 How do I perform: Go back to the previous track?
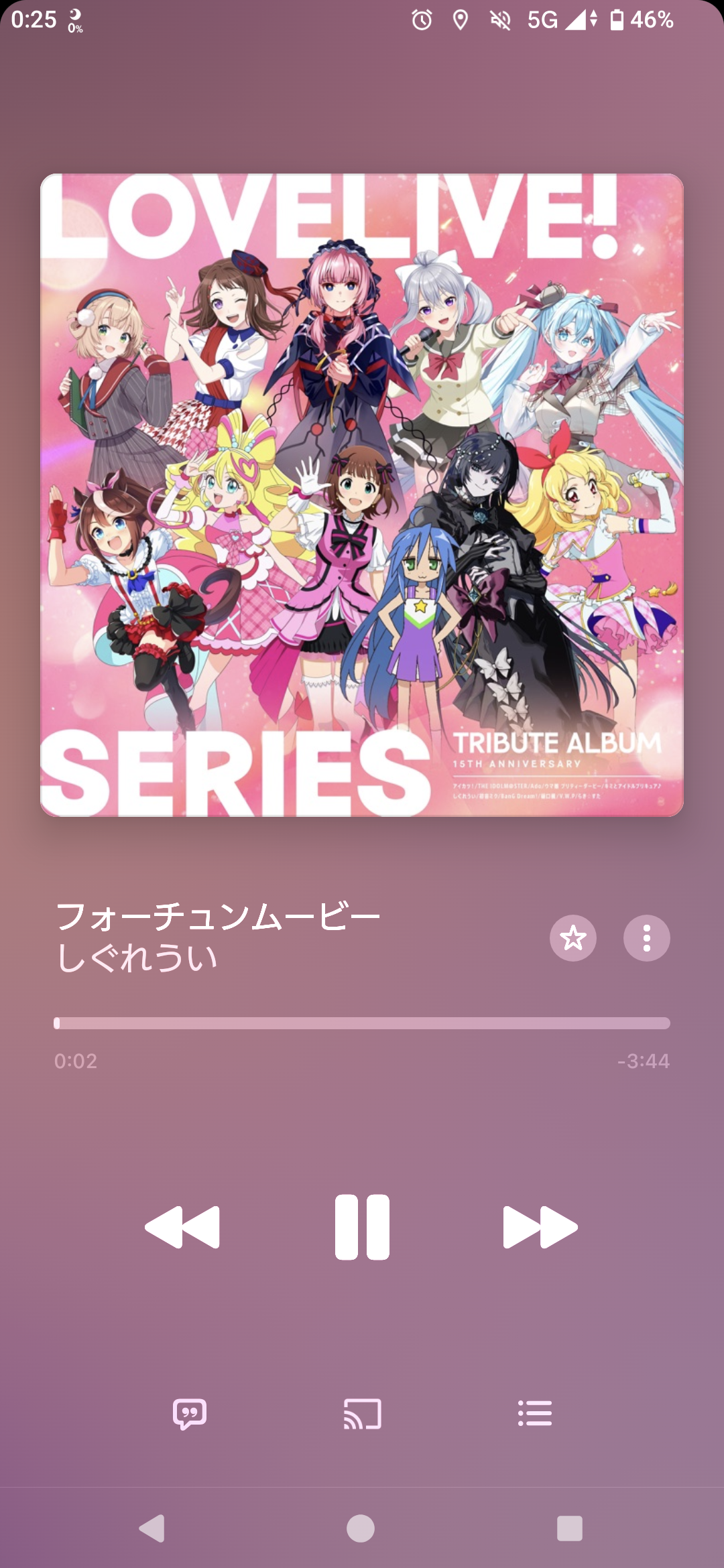pos(182,1227)
